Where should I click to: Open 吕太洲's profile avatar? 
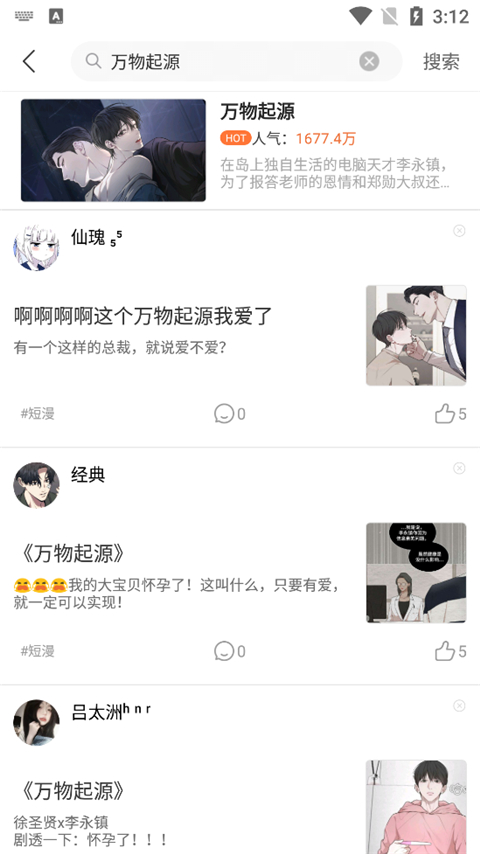37,723
